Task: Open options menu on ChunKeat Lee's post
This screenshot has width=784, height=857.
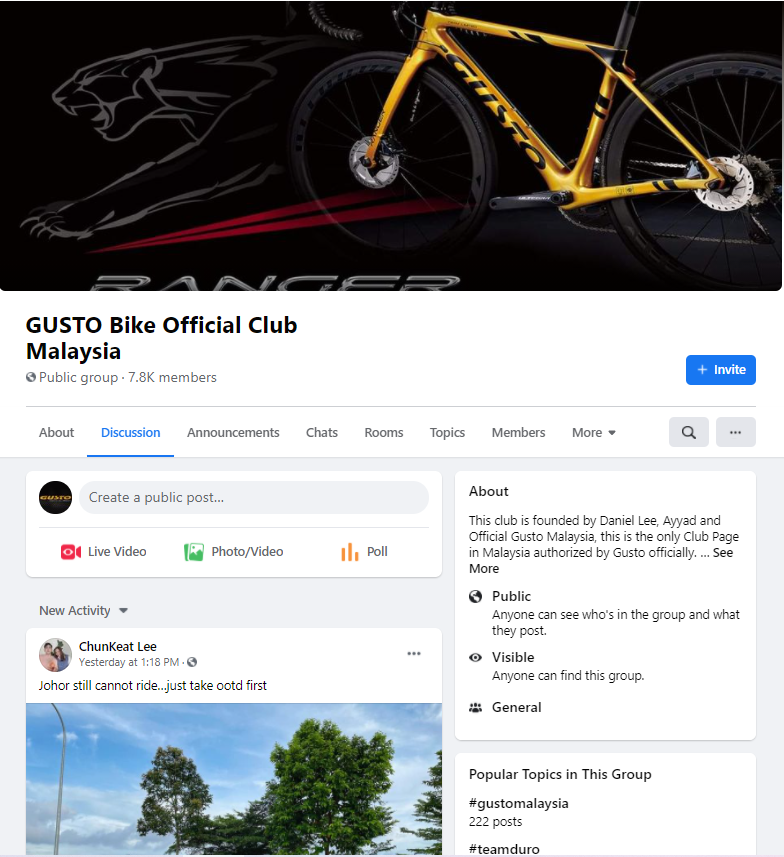Action: coord(414,652)
